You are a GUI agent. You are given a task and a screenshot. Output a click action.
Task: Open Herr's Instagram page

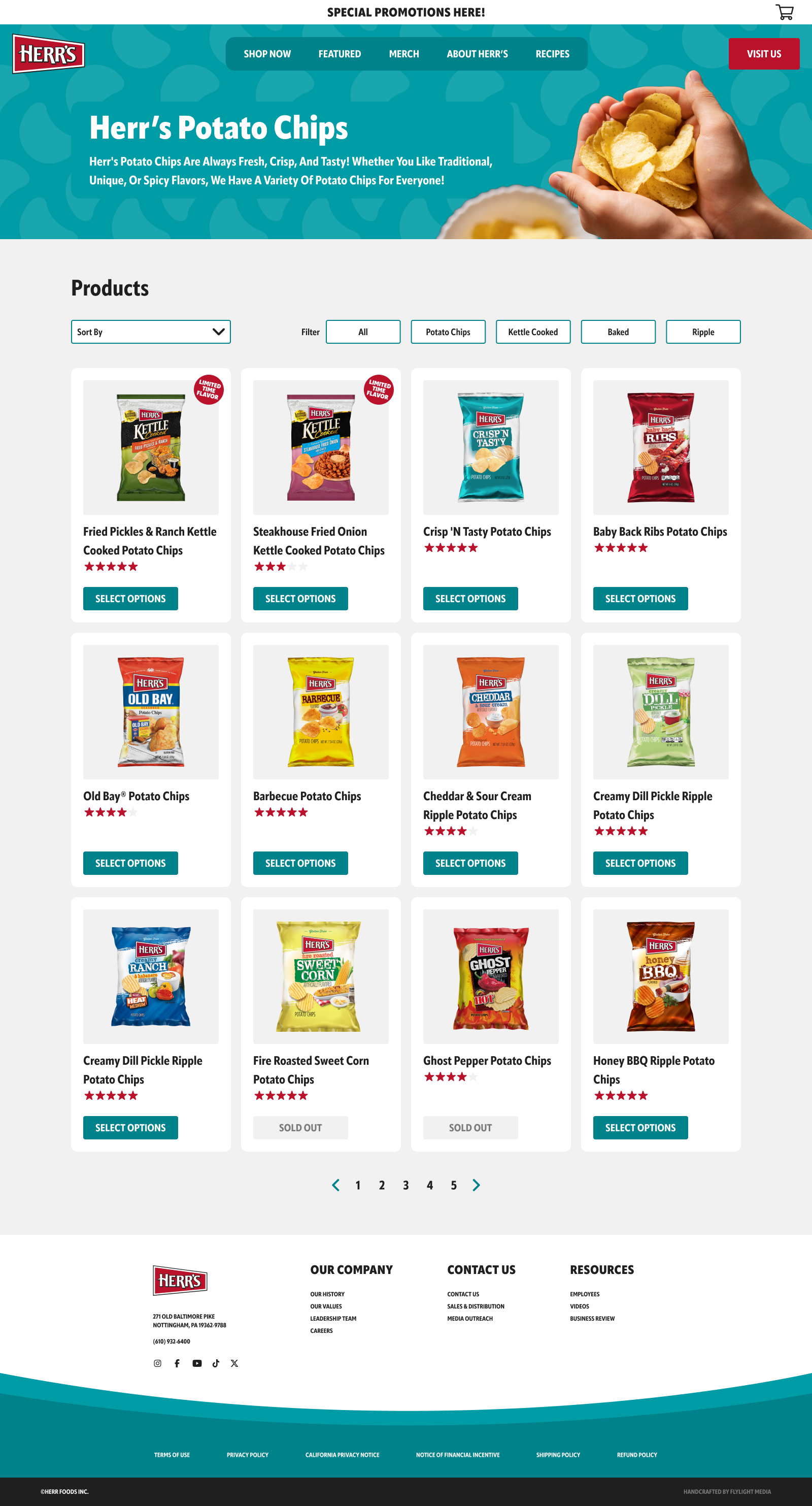tap(157, 1363)
